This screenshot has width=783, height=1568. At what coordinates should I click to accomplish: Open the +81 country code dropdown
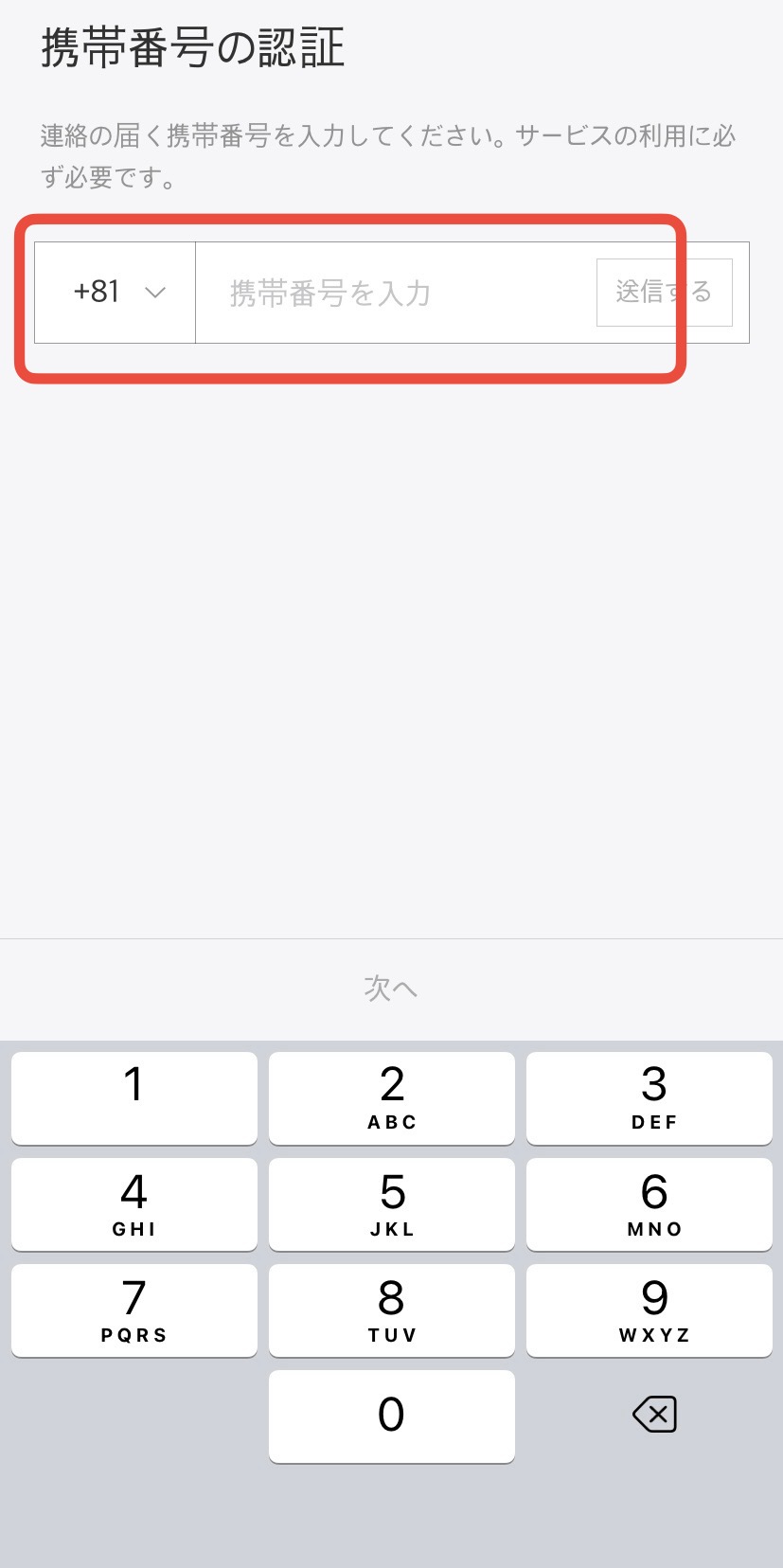coord(116,293)
